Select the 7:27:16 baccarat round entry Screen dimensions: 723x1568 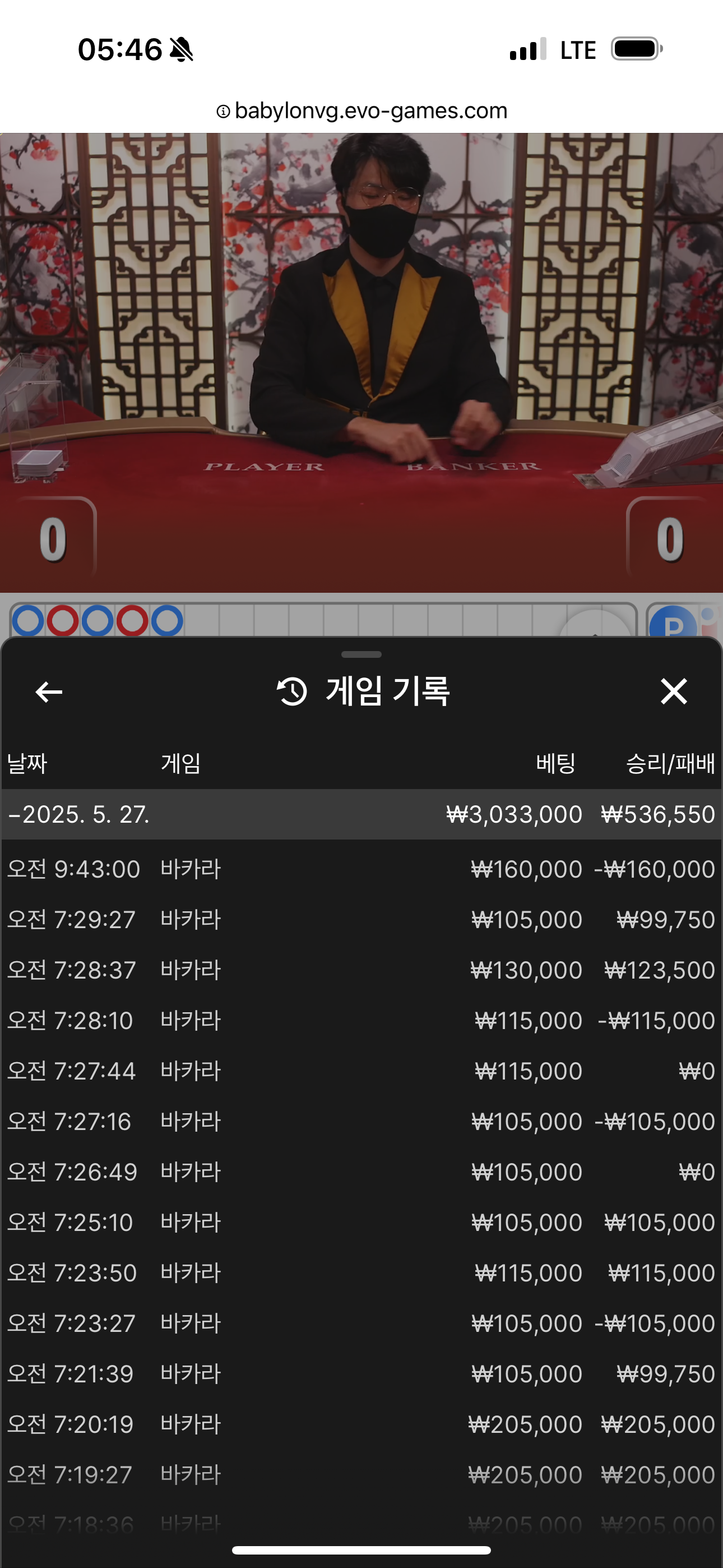(x=361, y=1122)
